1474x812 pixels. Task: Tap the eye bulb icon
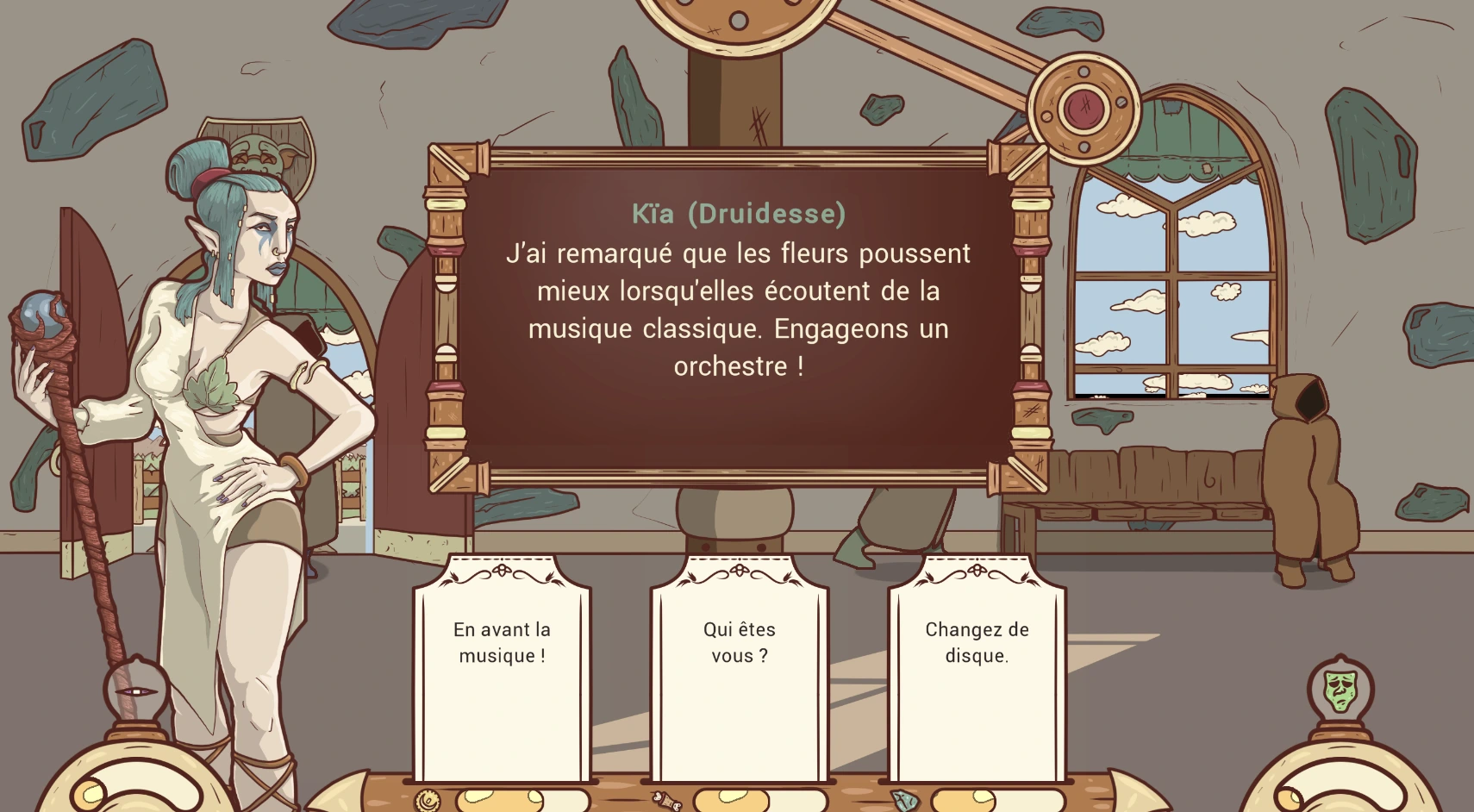(136, 690)
